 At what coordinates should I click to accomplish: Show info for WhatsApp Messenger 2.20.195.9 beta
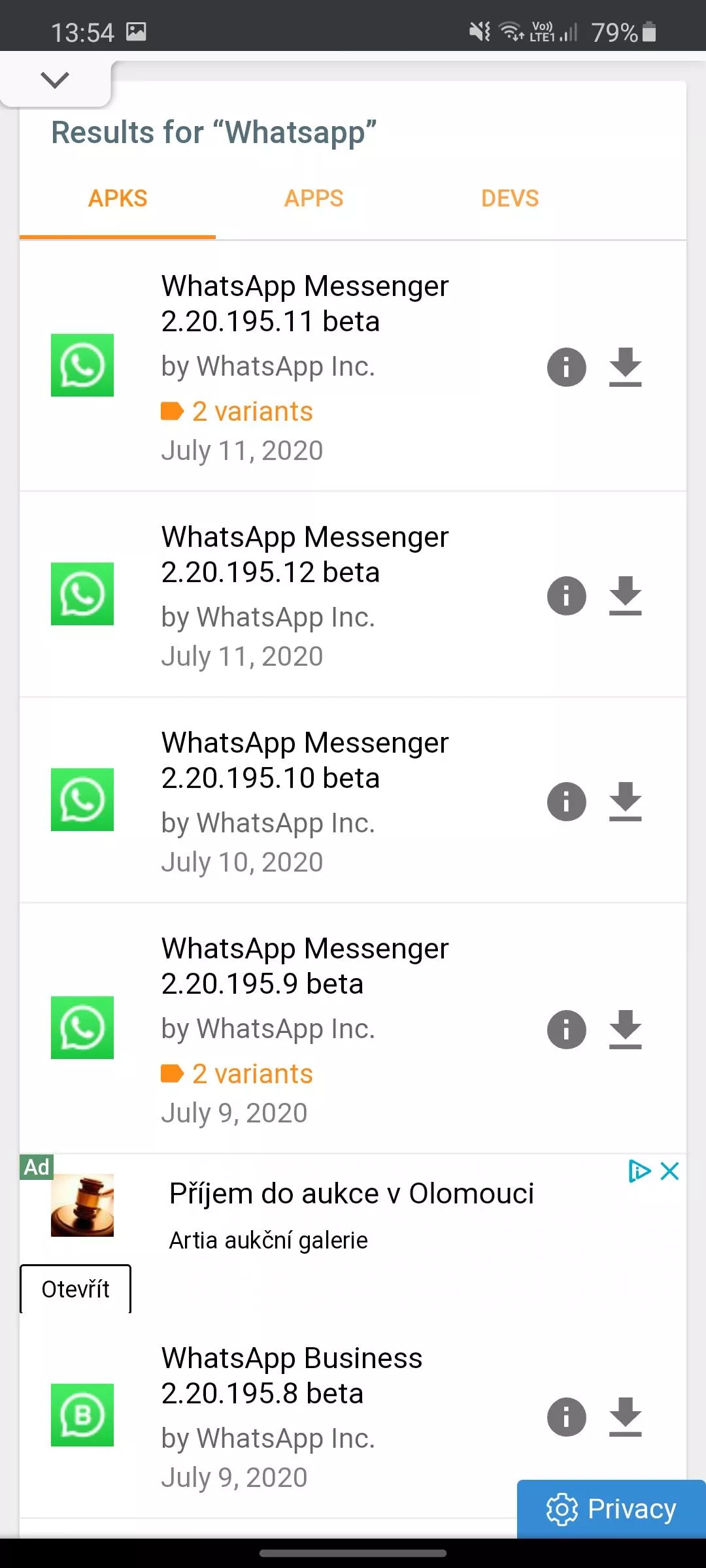pos(566,1029)
